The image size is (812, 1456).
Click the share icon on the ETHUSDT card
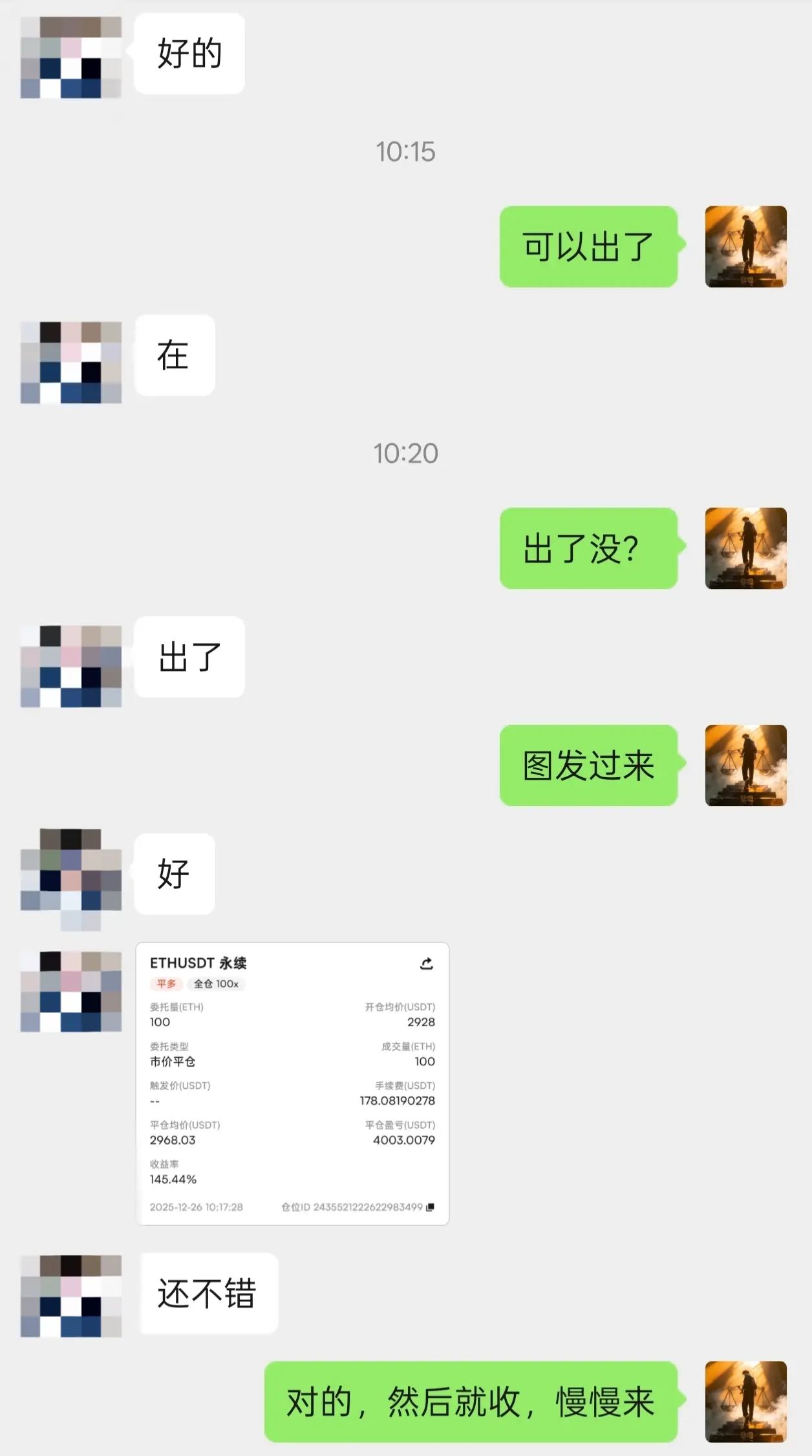pos(426,964)
